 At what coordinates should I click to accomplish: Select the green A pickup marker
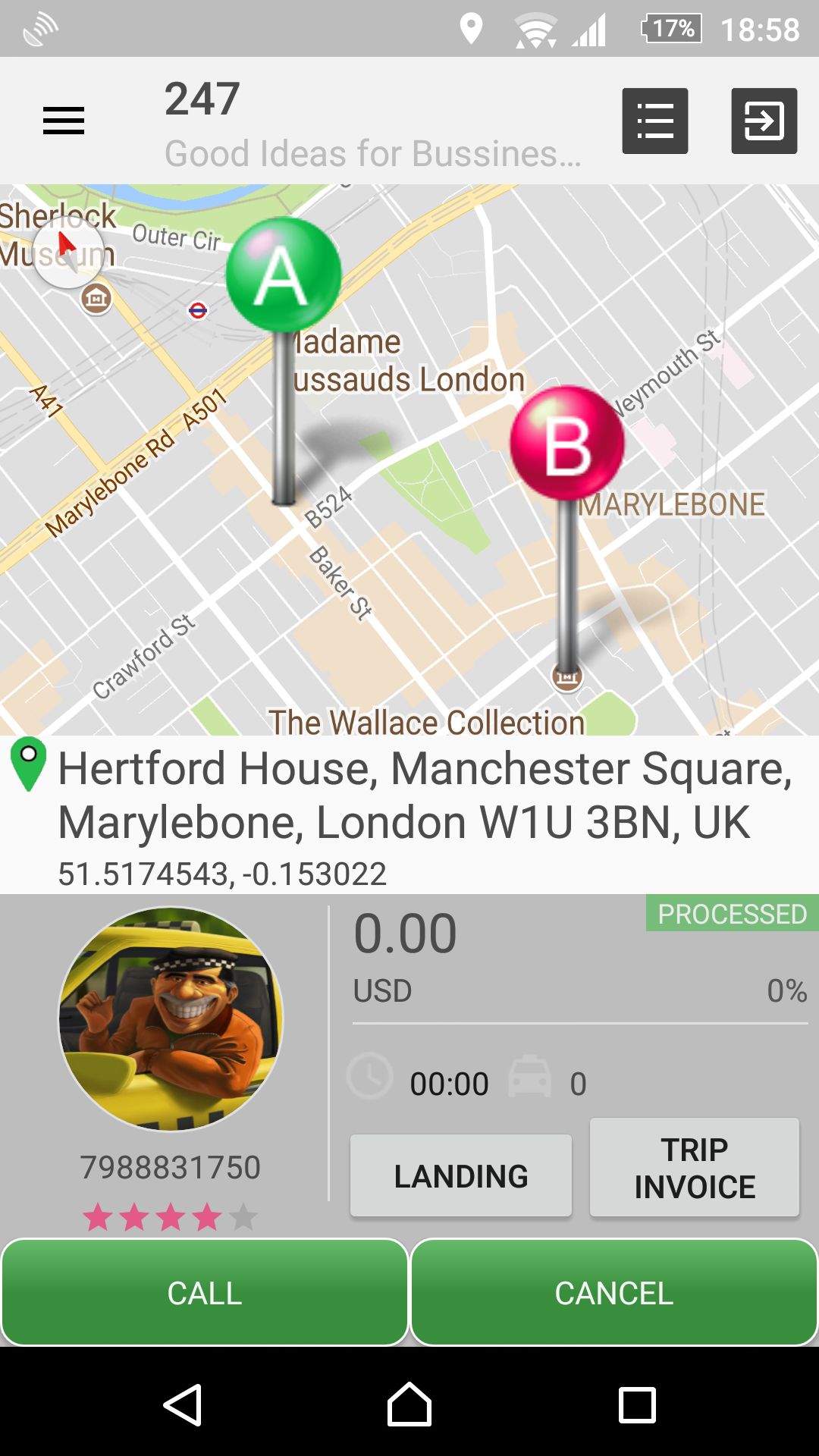pos(284,275)
